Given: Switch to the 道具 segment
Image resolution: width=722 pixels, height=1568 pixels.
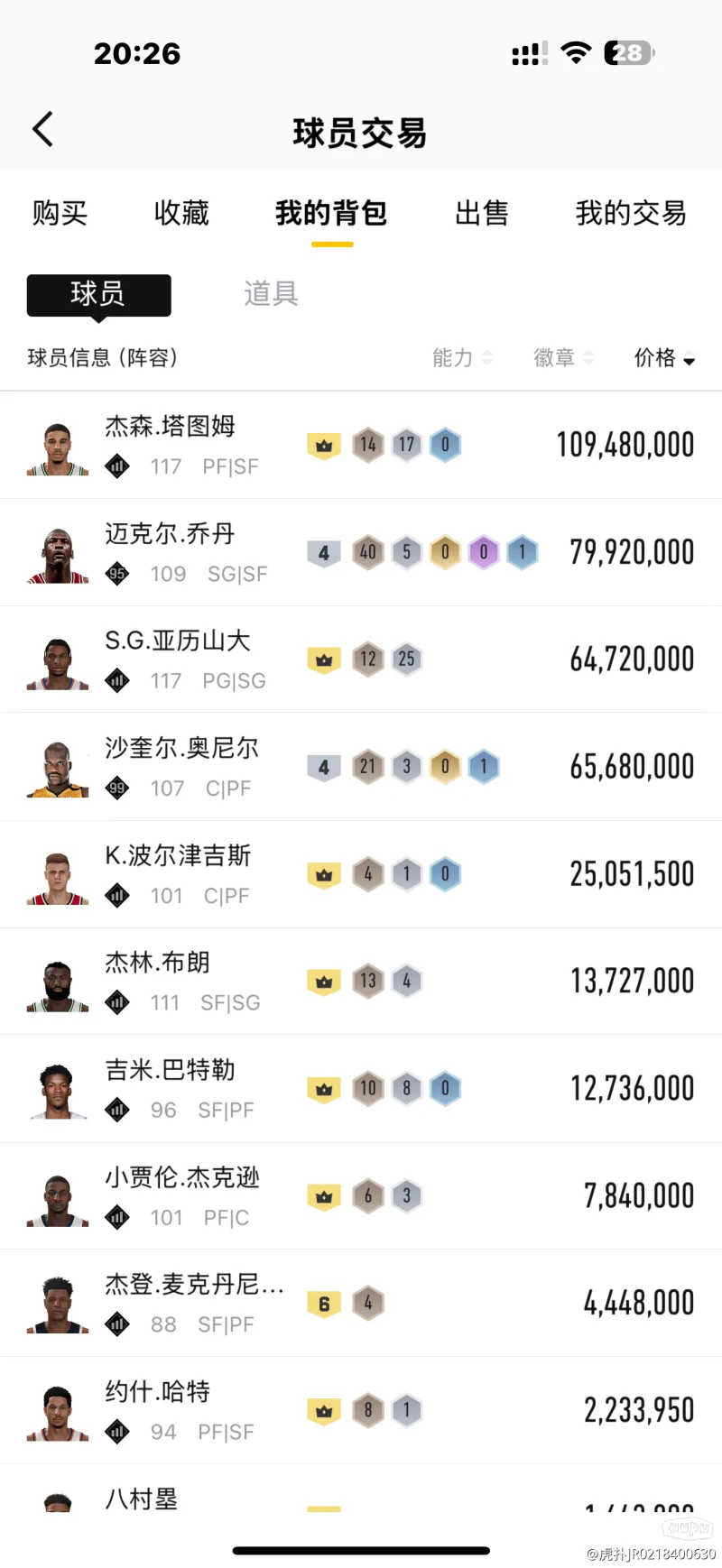Looking at the screenshot, I should (x=271, y=294).
